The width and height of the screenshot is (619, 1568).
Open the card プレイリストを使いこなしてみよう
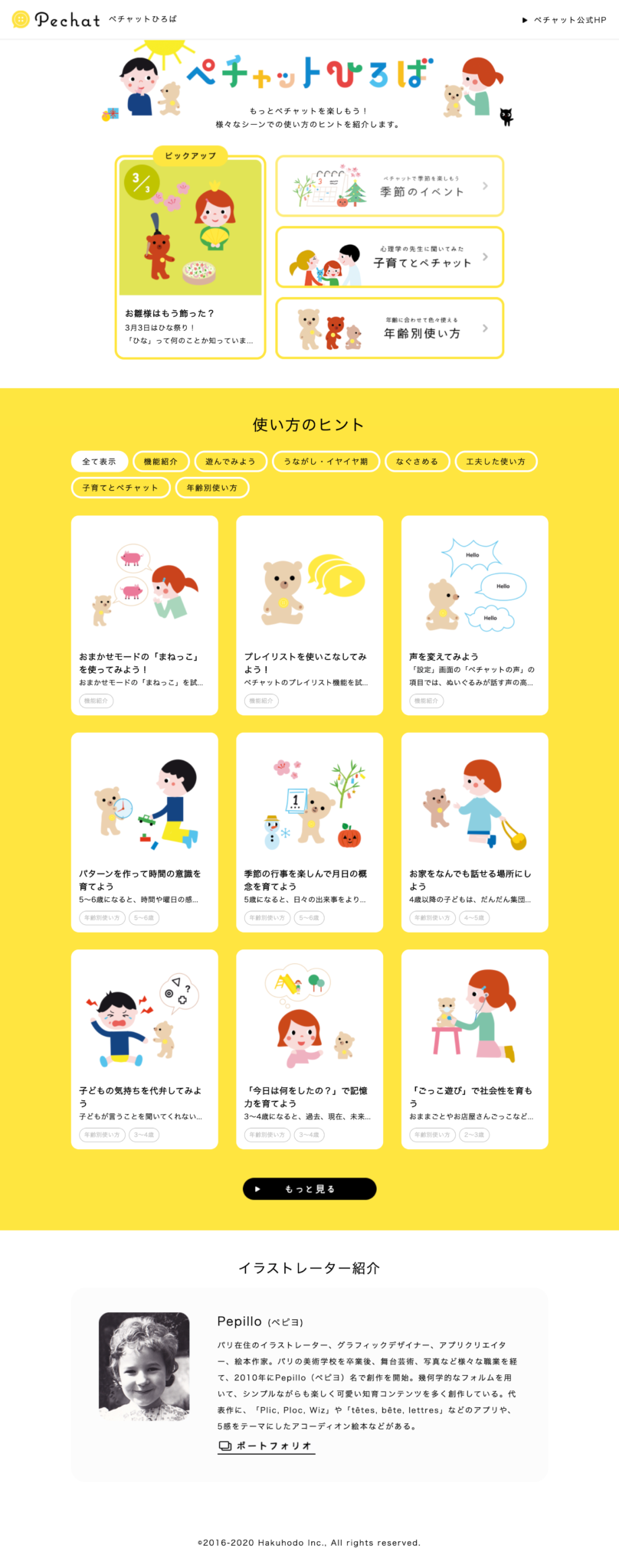309,616
